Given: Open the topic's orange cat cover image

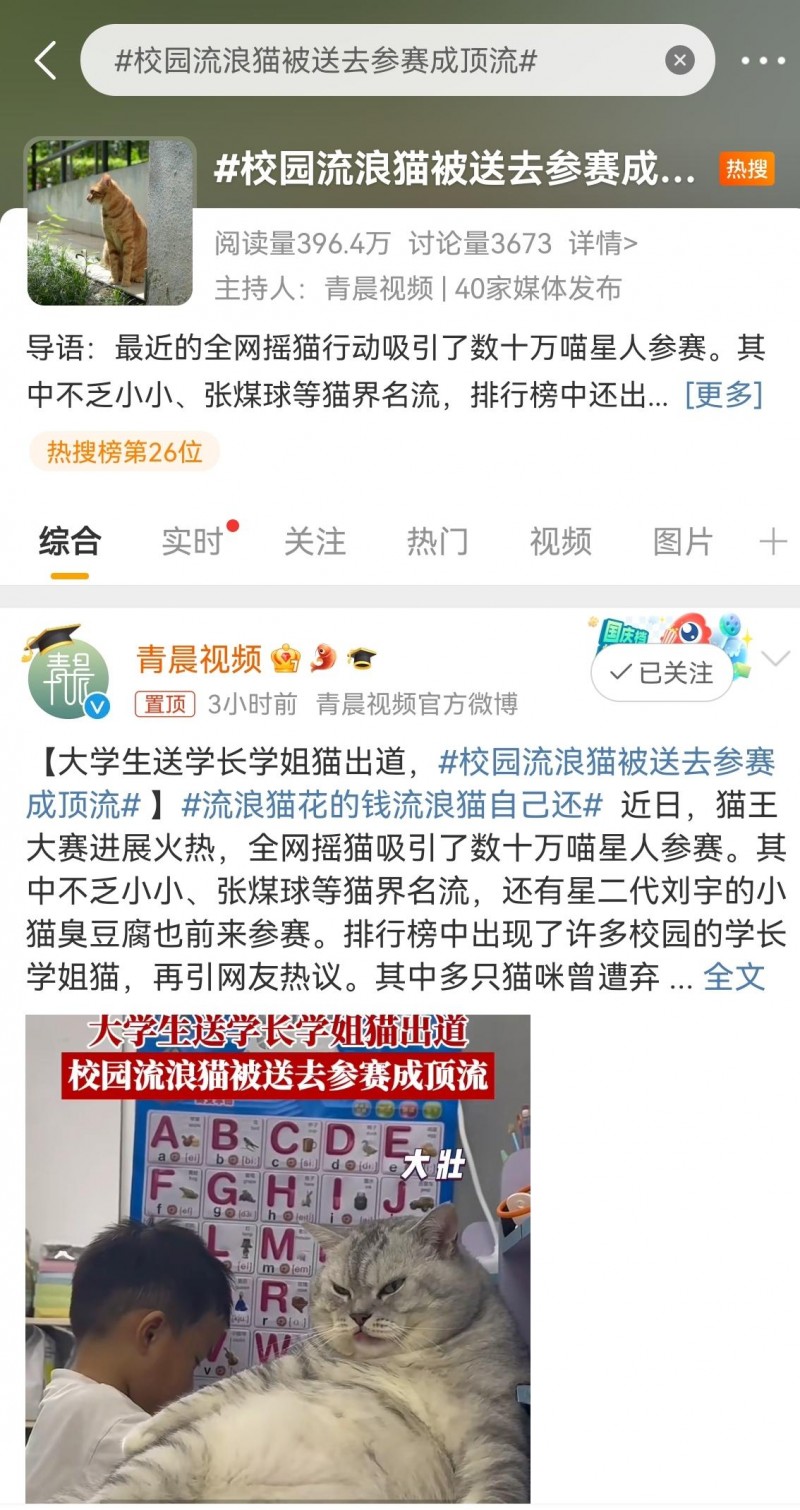Looking at the screenshot, I should pyautogui.click(x=111, y=221).
